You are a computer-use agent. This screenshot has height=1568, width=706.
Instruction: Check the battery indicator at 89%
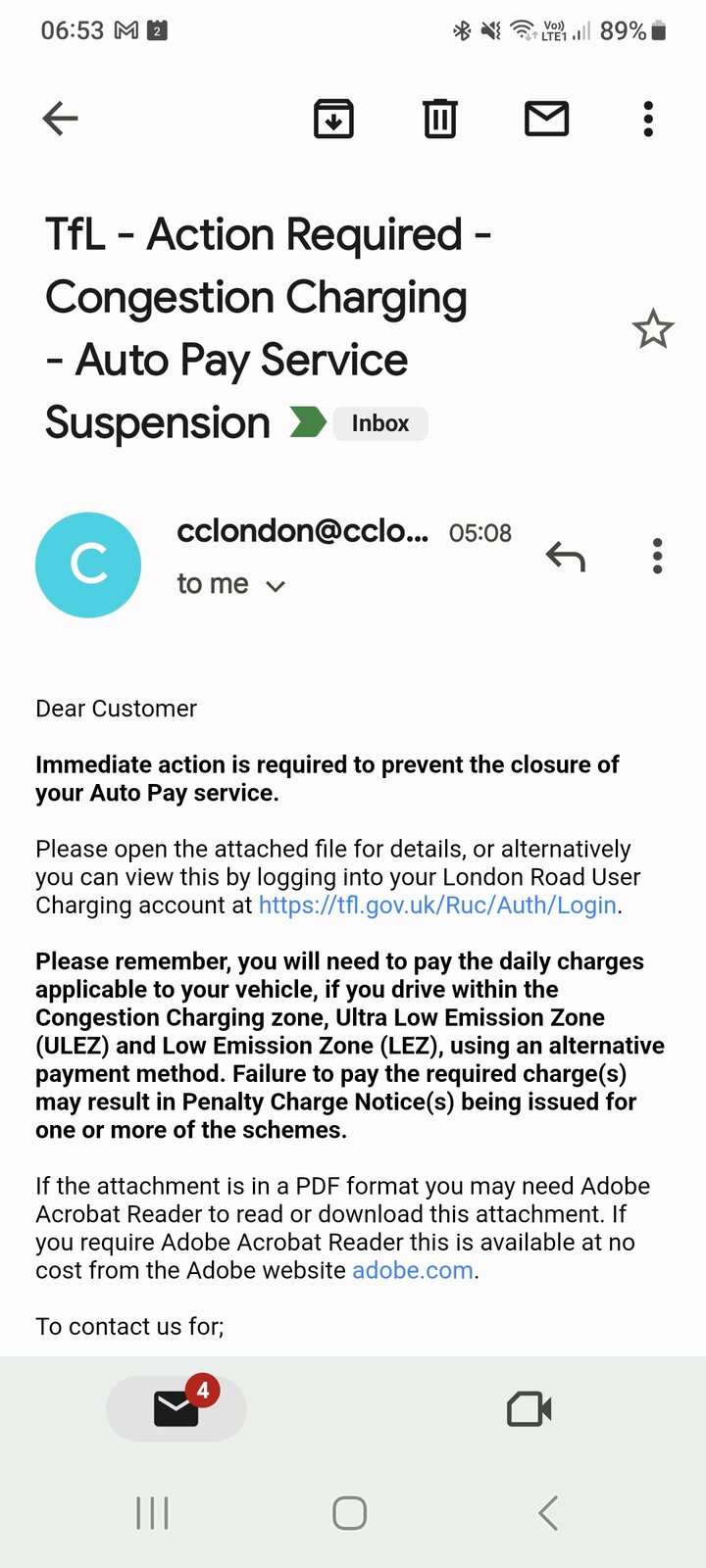tap(632, 30)
